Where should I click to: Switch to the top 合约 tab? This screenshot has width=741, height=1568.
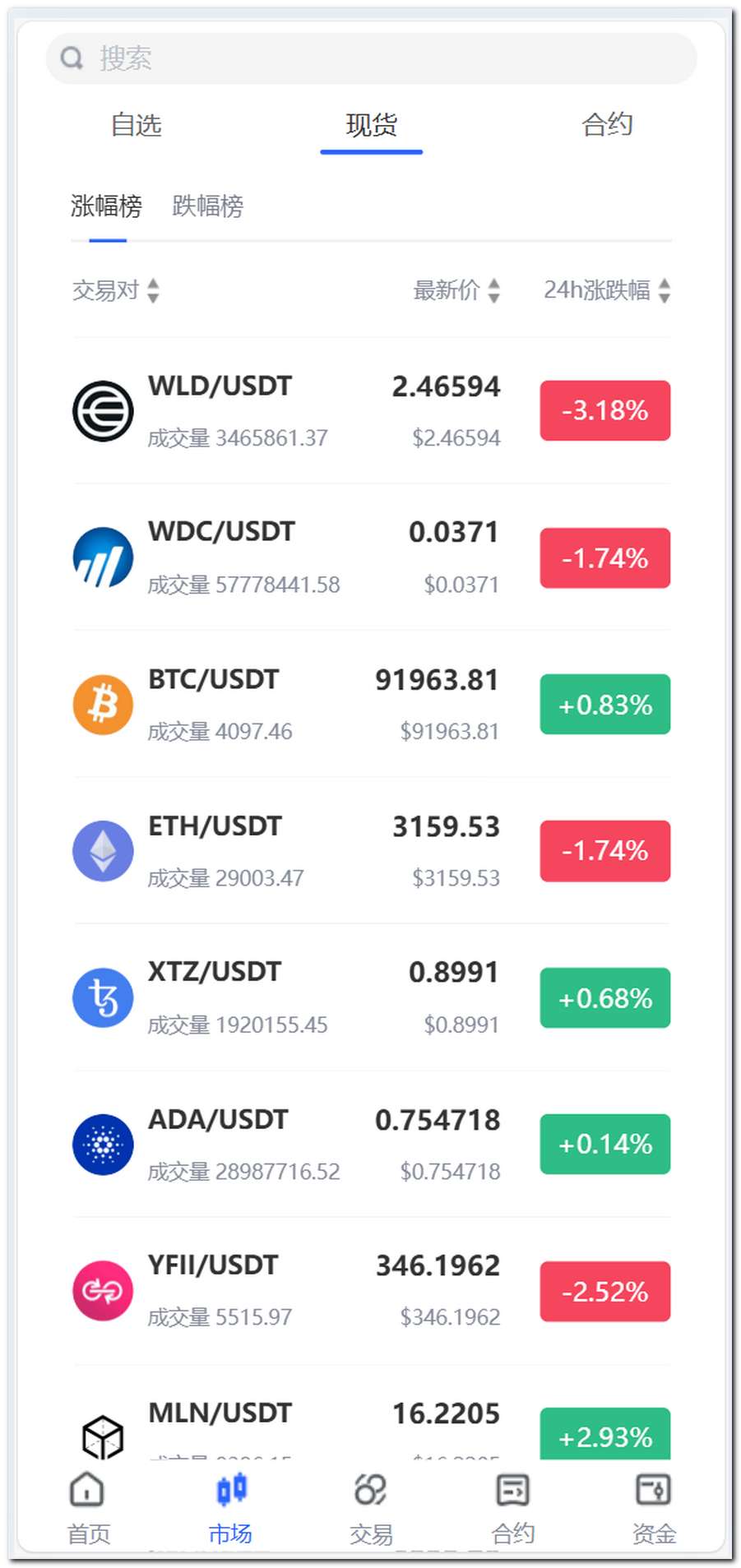(607, 125)
